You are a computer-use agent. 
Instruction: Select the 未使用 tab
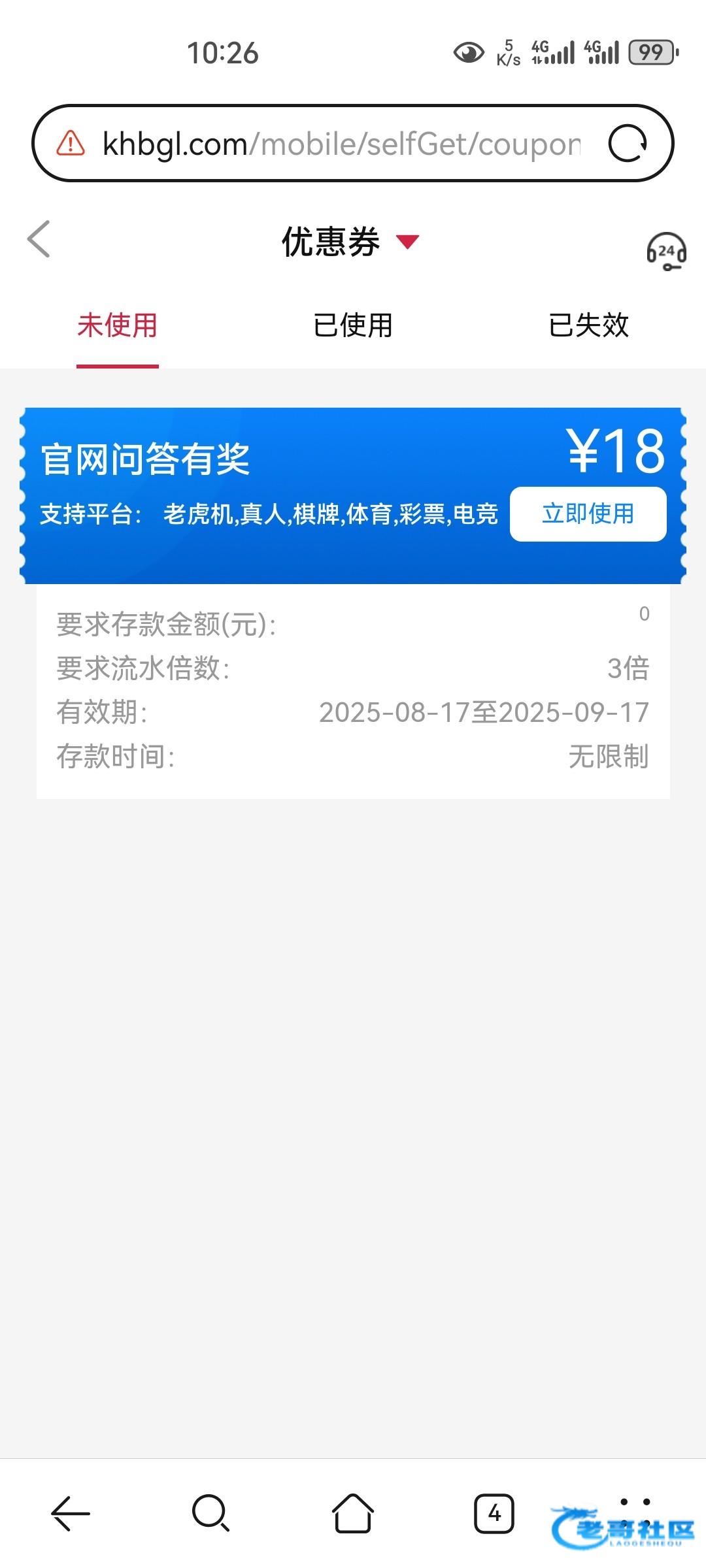tap(118, 325)
